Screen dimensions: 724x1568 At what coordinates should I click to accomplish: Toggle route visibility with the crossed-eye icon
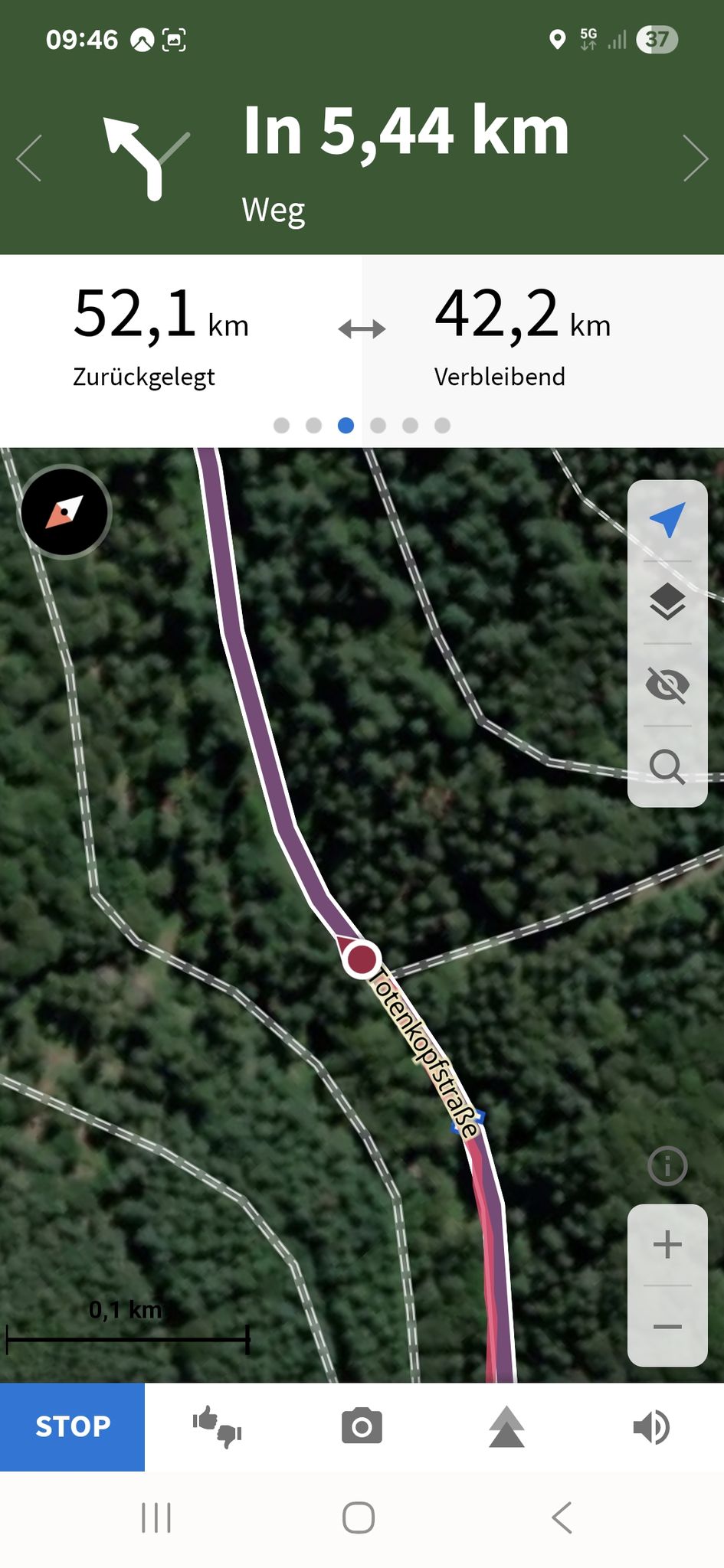click(667, 684)
